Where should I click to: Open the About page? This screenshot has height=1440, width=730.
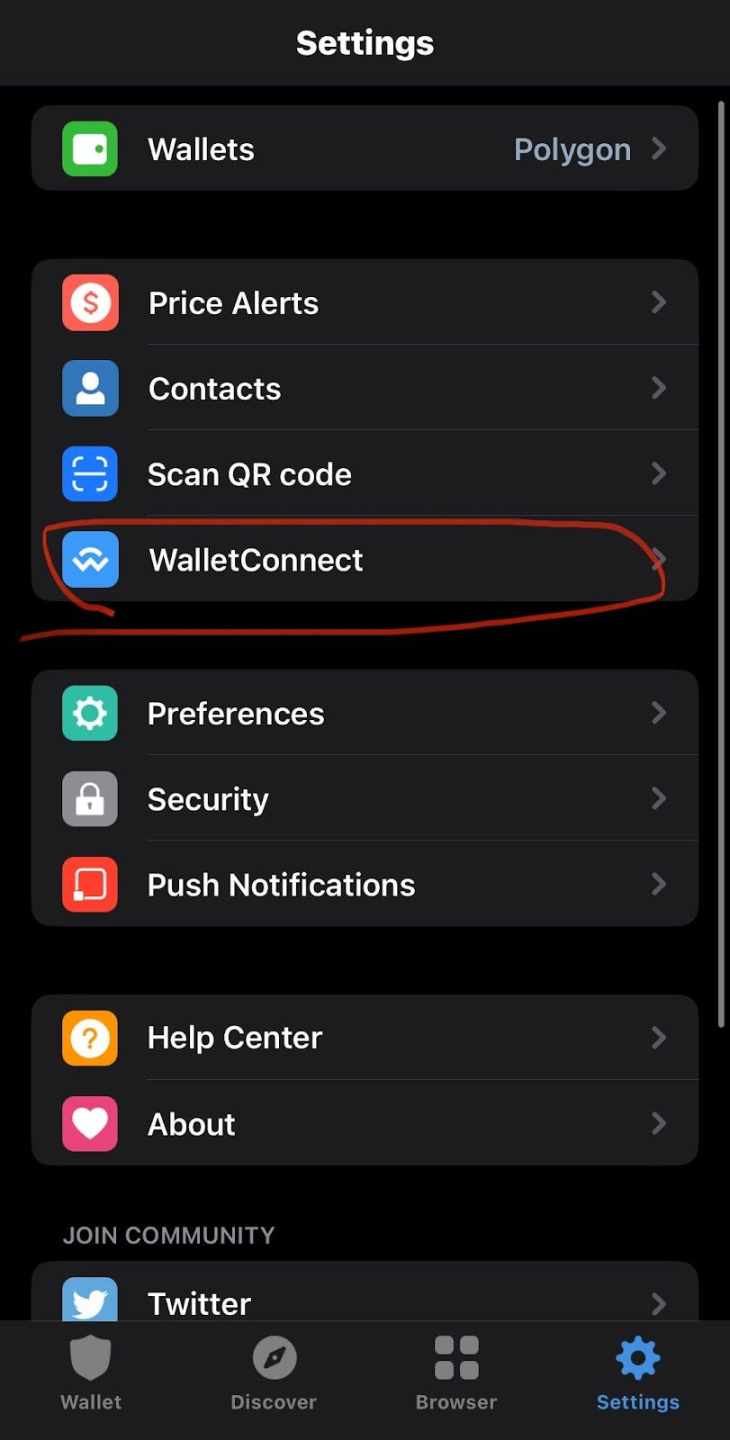(365, 1123)
